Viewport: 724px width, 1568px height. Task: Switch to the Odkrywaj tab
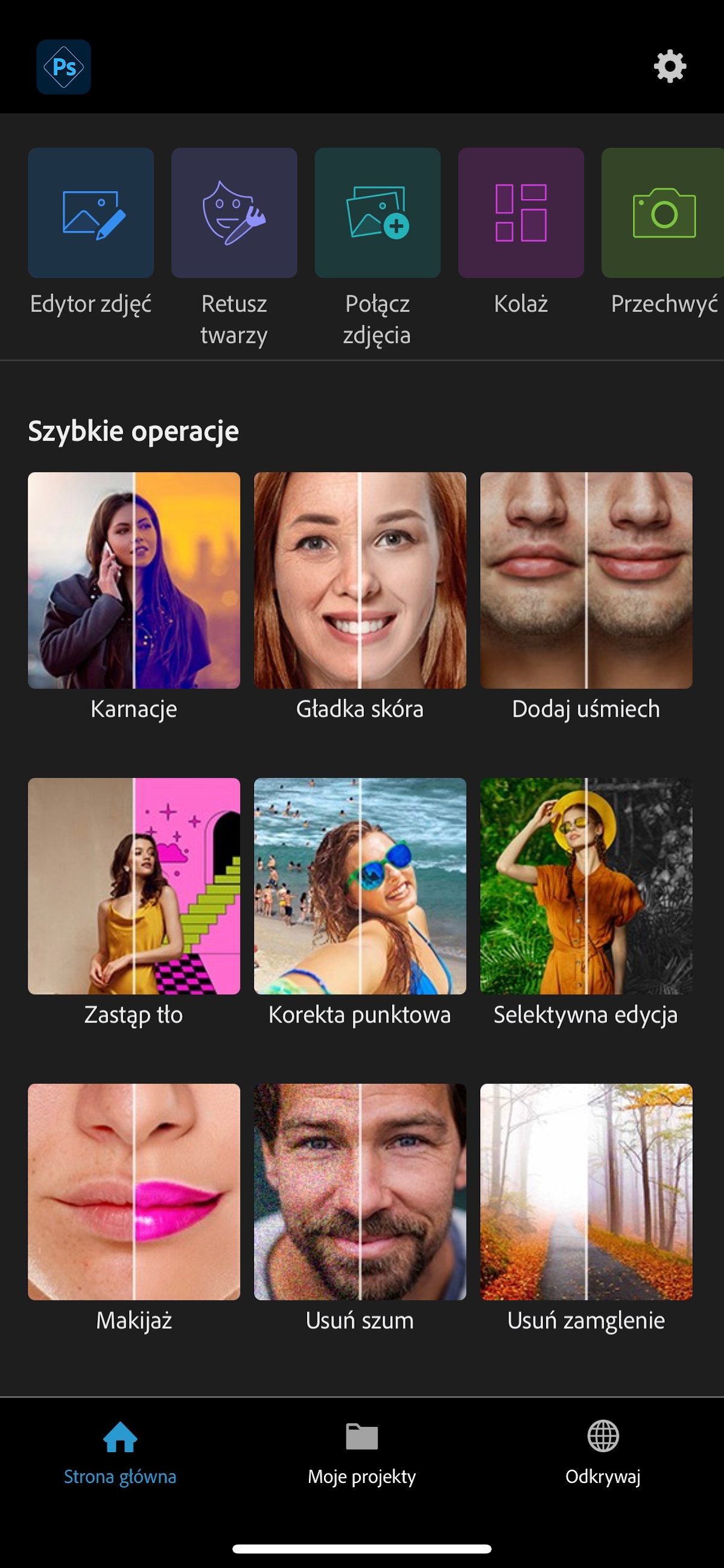tap(603, 1452)
